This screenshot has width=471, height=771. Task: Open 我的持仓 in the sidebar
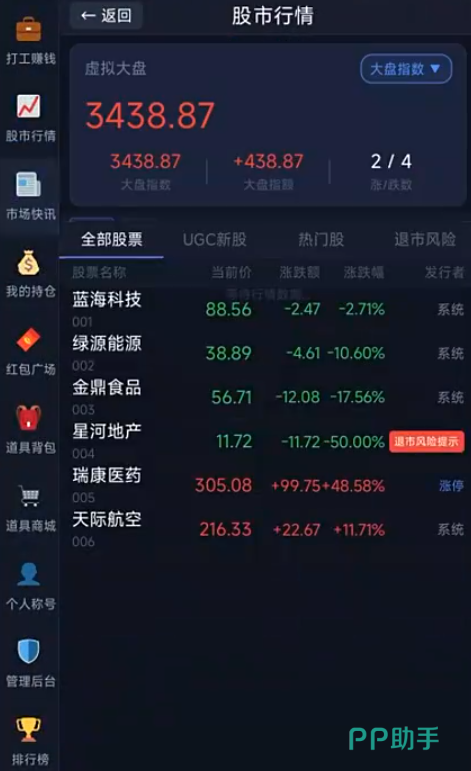click(29, 274)
